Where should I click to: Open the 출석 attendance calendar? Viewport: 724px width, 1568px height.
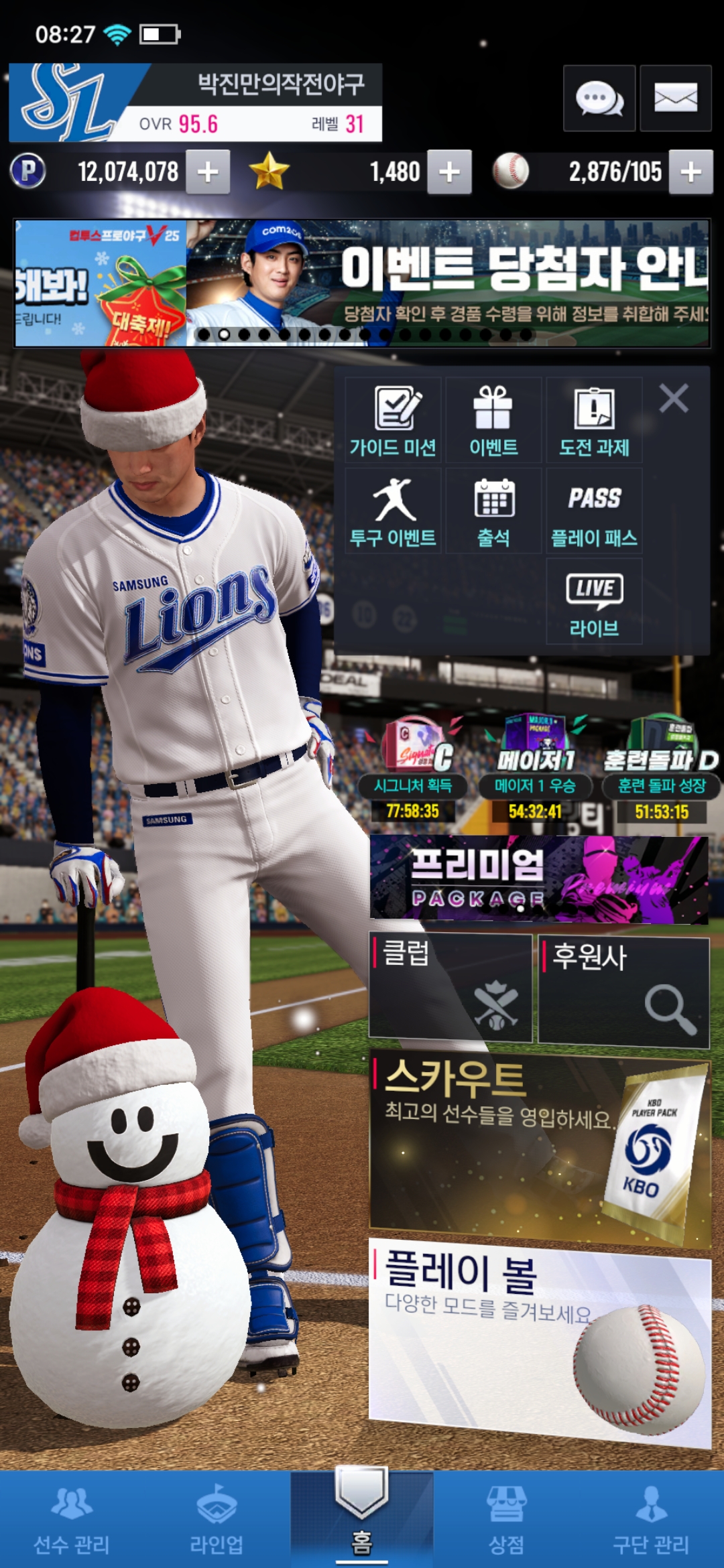click(x=493, y=511)
